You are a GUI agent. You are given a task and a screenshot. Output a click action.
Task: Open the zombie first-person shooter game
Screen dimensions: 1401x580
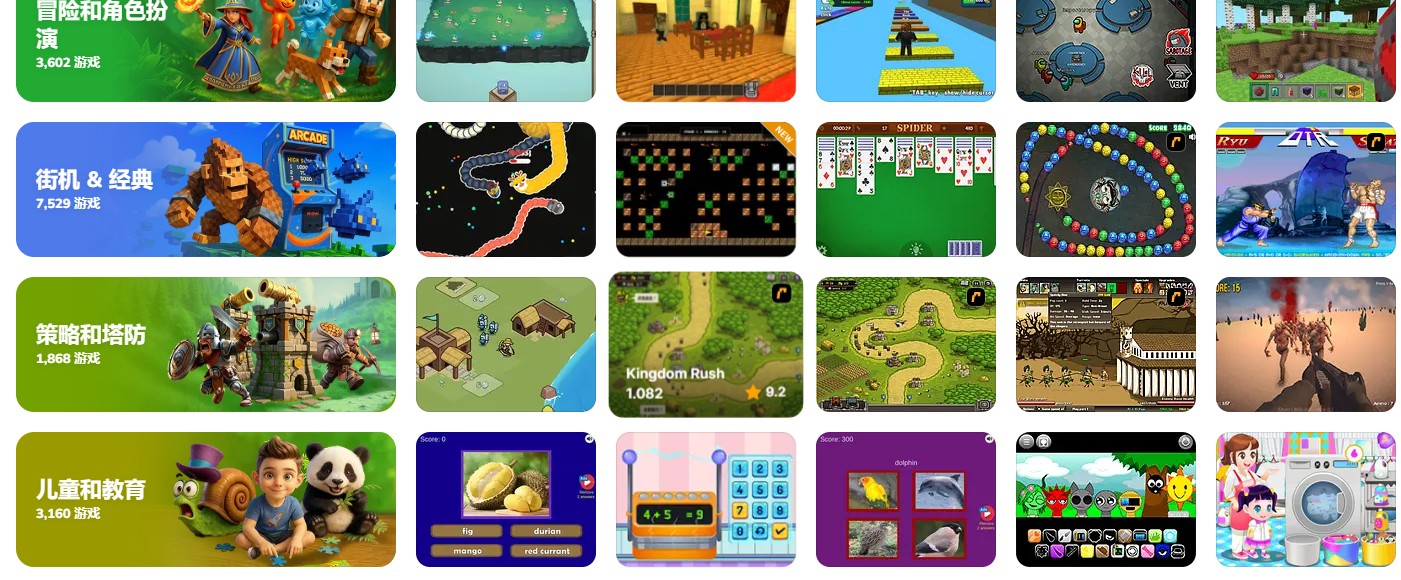[1305, 344]
